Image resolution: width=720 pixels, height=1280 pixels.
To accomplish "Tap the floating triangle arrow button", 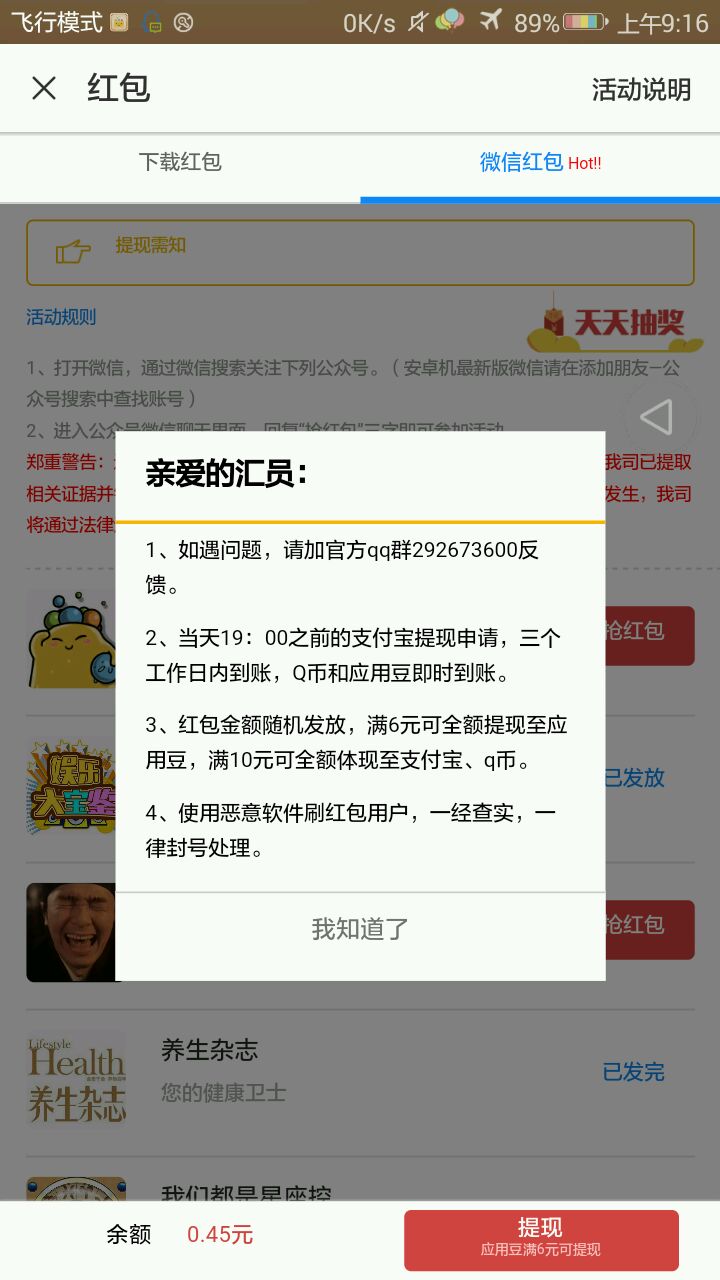I will (660, 417).
